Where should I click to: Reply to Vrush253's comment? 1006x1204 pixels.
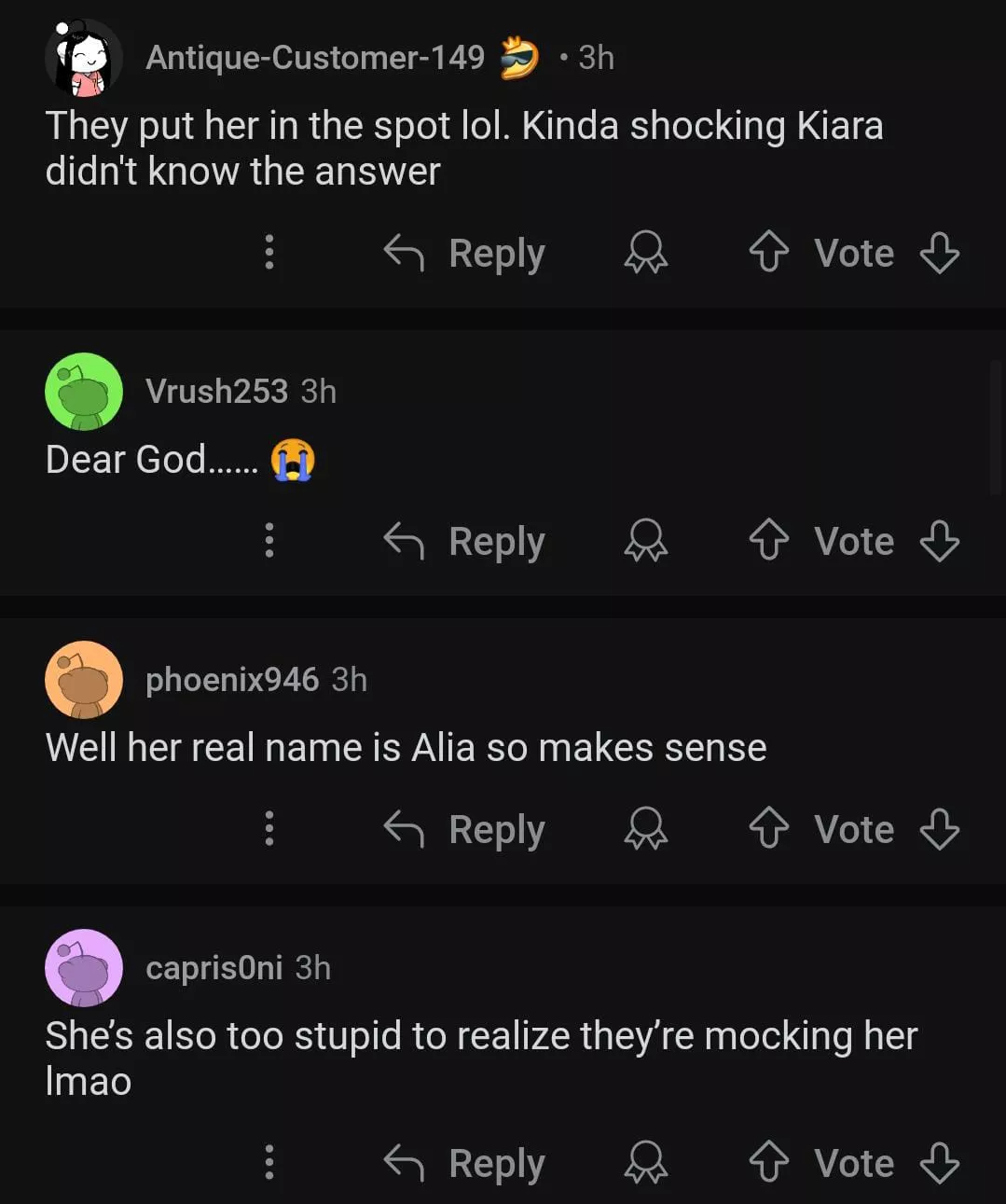pos(465,541)
